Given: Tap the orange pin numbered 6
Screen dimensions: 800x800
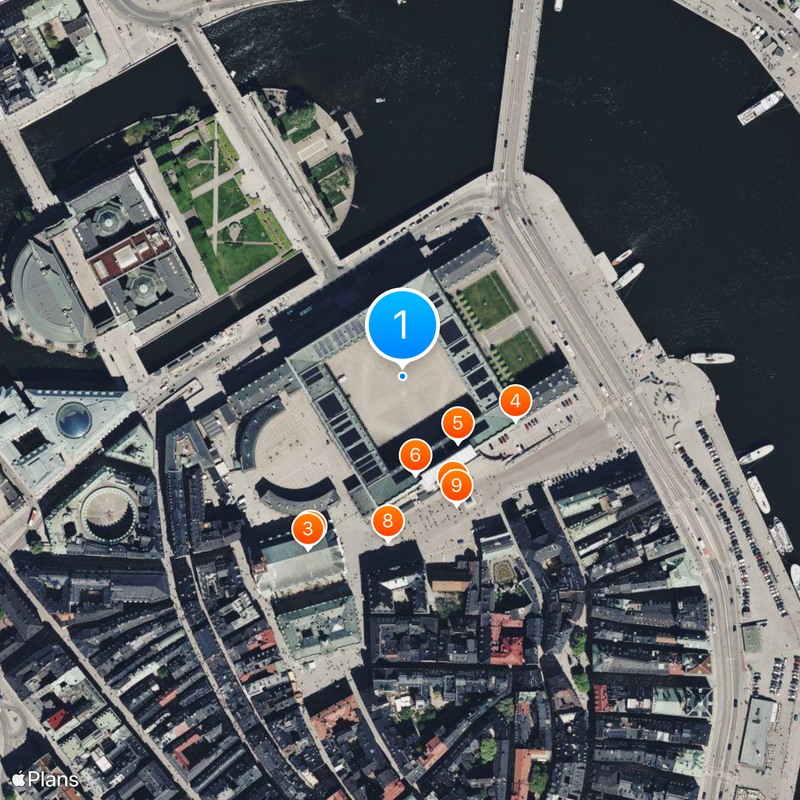Looking at the screenshot, I should tap(415, 455).
